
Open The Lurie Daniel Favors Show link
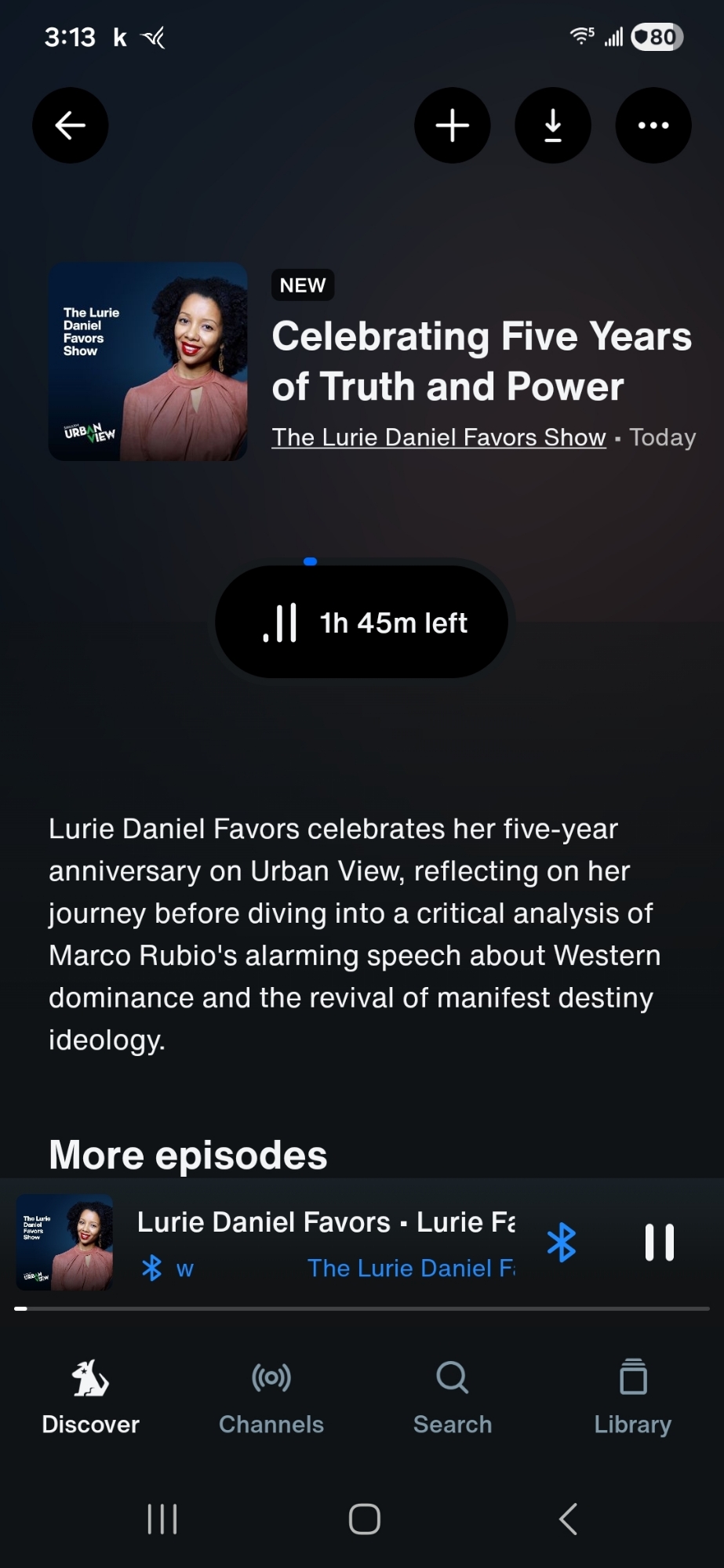[438, 437]
